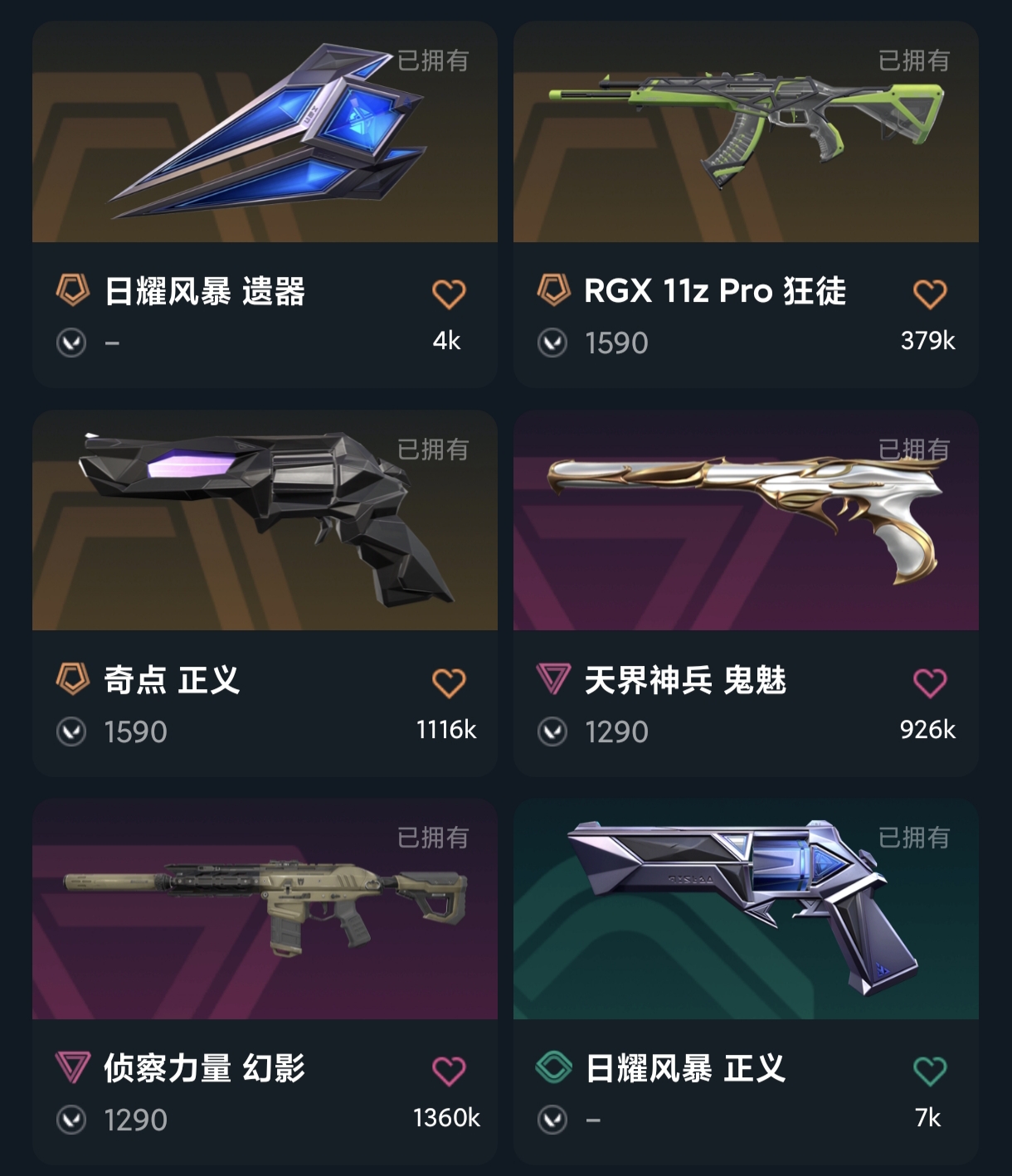This screenshot has height=1176, width=1012.
Task: Tap the heart on 奇点 正义
Action: click(x=449, y=683)
